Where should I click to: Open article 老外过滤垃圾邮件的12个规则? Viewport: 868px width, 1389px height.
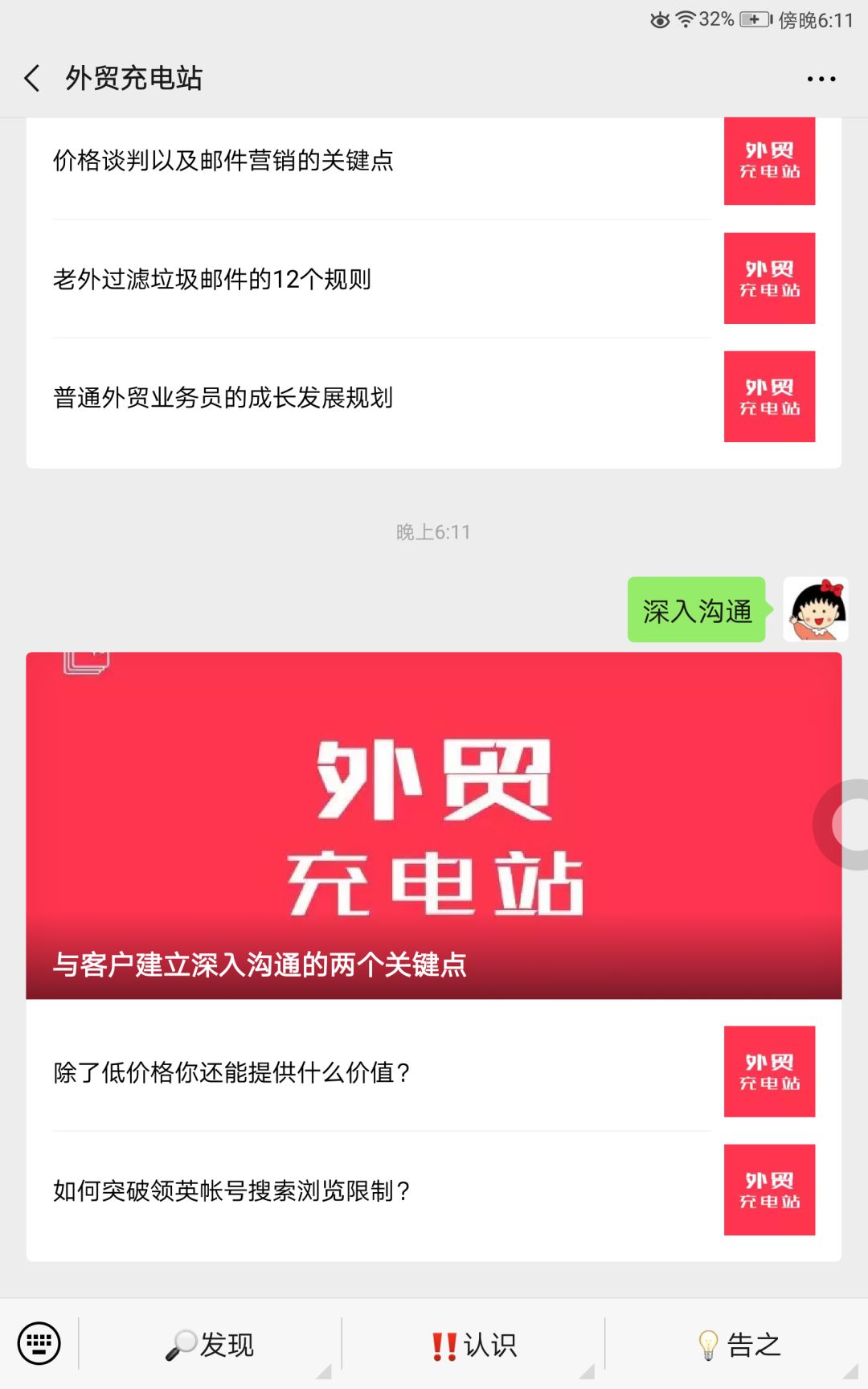(434, 279)
